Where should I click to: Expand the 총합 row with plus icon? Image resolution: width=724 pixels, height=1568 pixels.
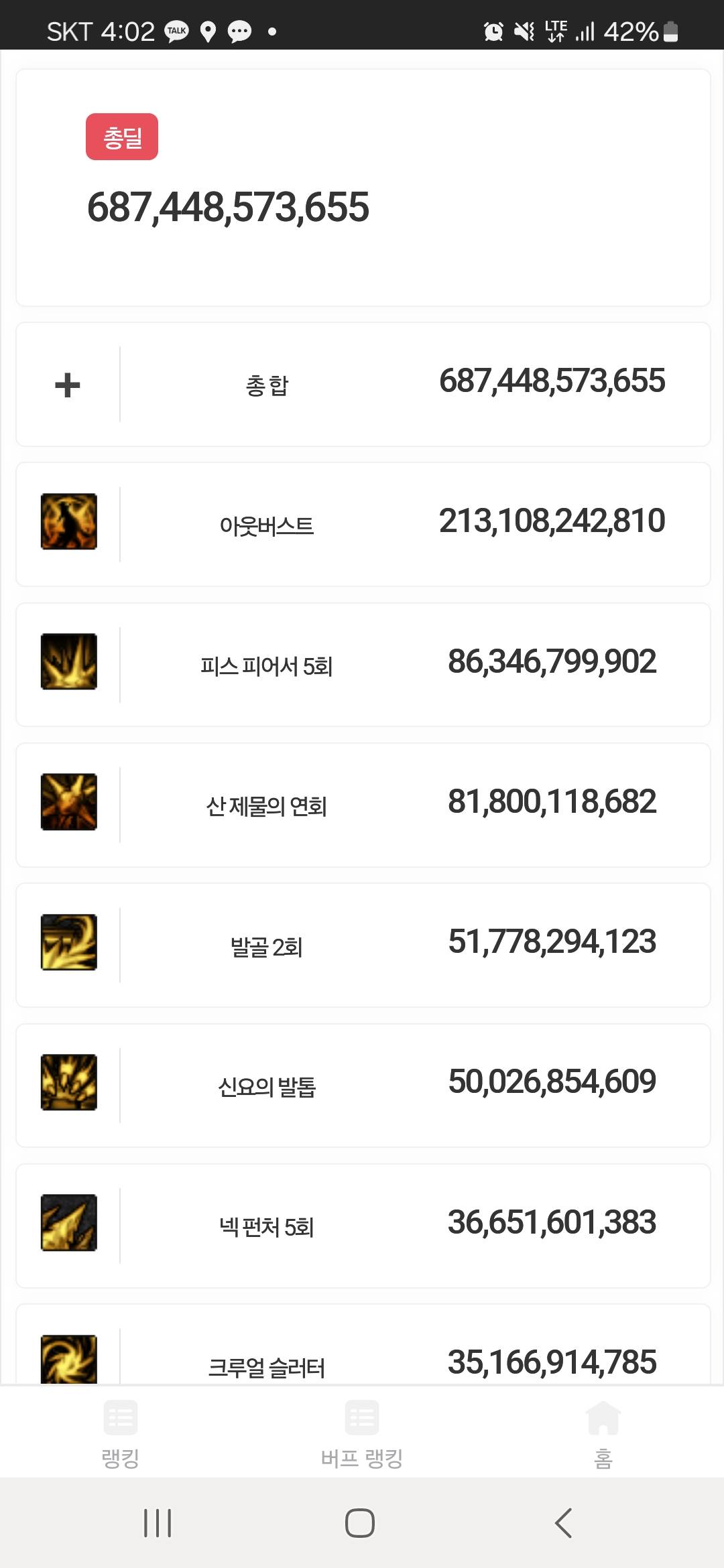(x=68, y=385)
